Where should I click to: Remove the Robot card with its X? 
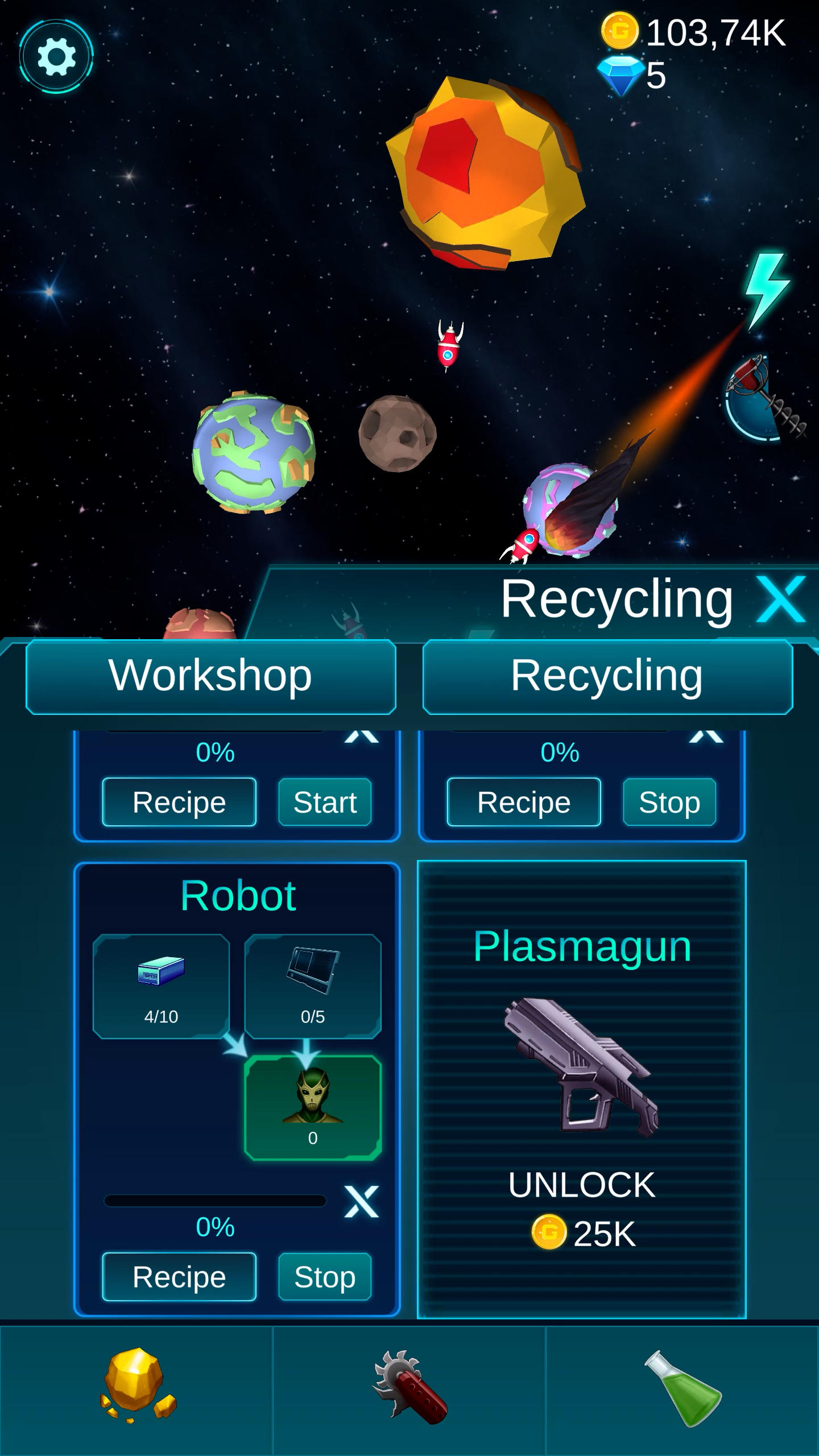(x=361, y=1202)
